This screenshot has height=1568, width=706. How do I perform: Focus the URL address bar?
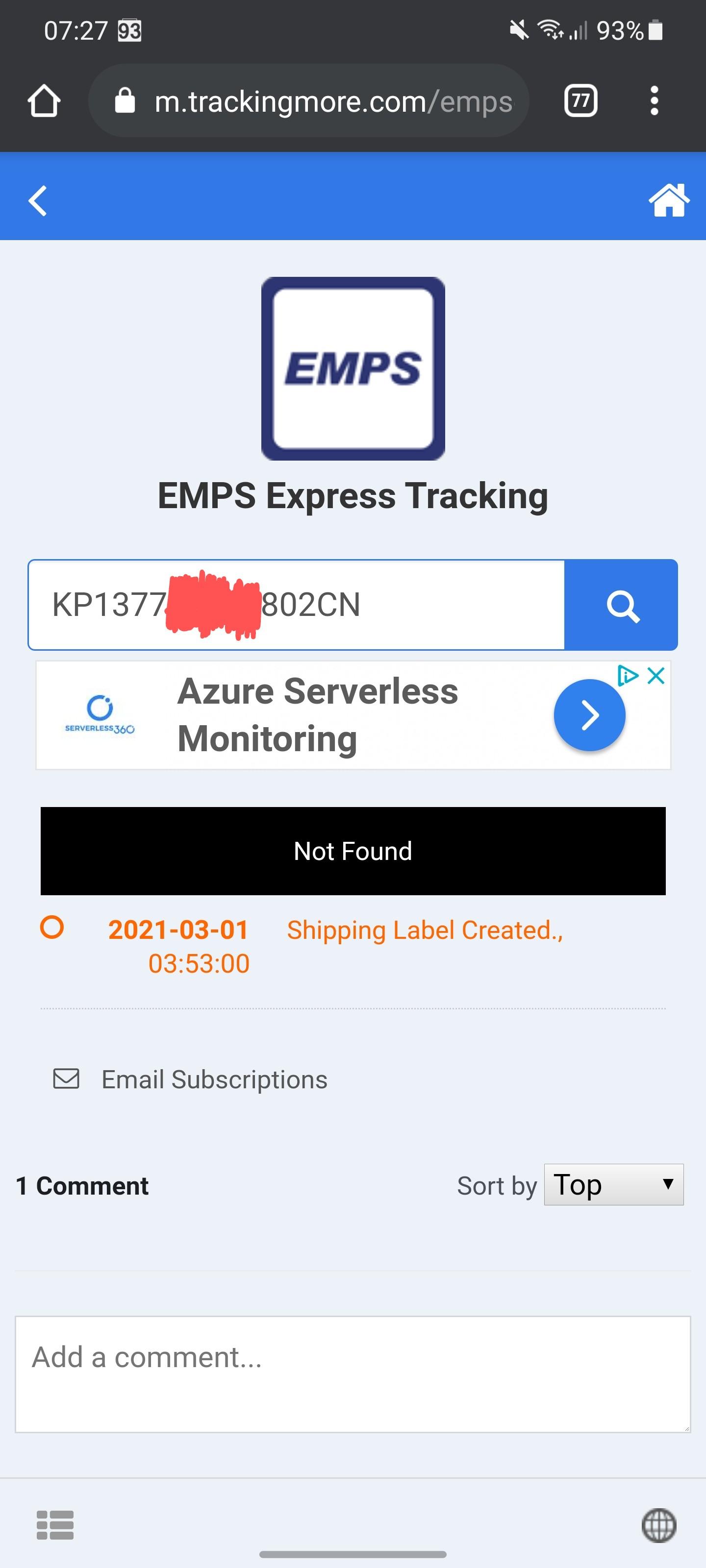(332, 101)
